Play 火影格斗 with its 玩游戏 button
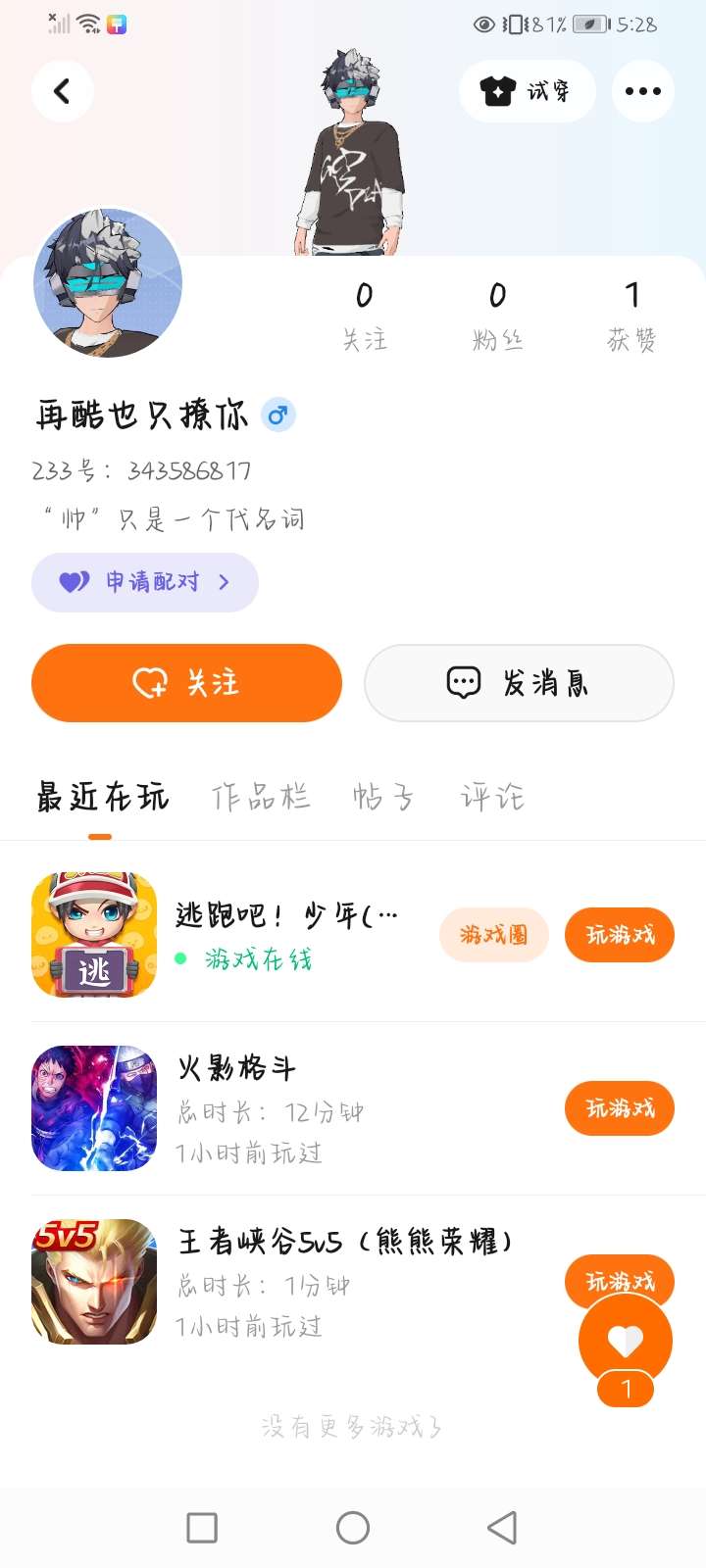Image resolution: width=706 pixels, height=1568 pixels. pyautogui.click(x=620, y=1108)
